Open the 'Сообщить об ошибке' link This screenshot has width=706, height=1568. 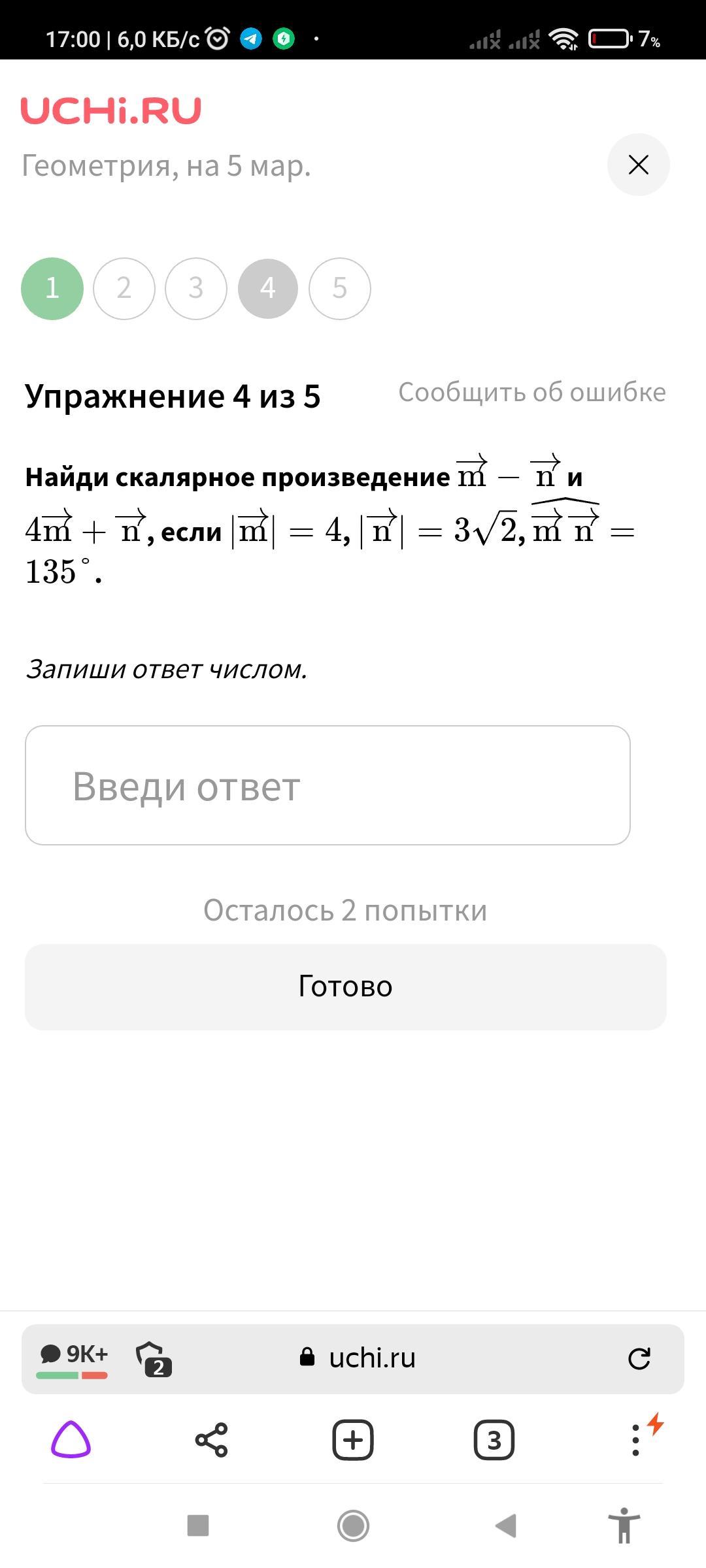532,392
